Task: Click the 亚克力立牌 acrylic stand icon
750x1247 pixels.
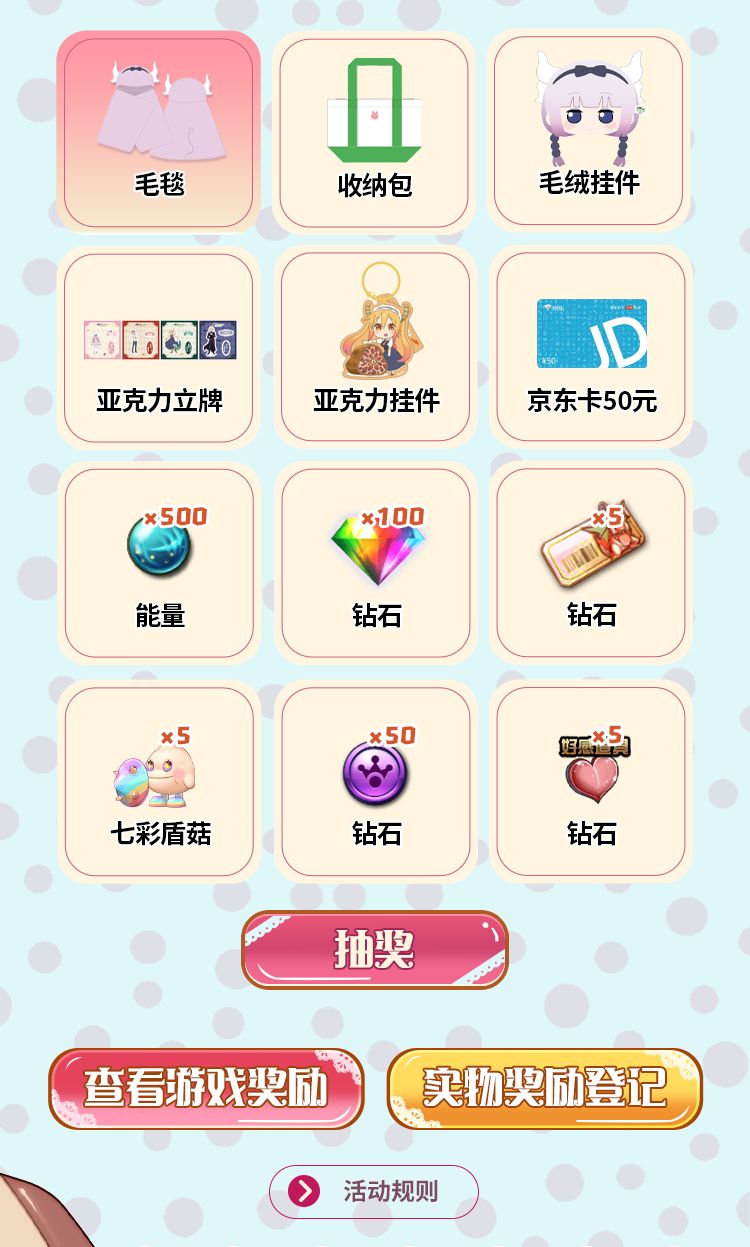Action: coord(159,338)
